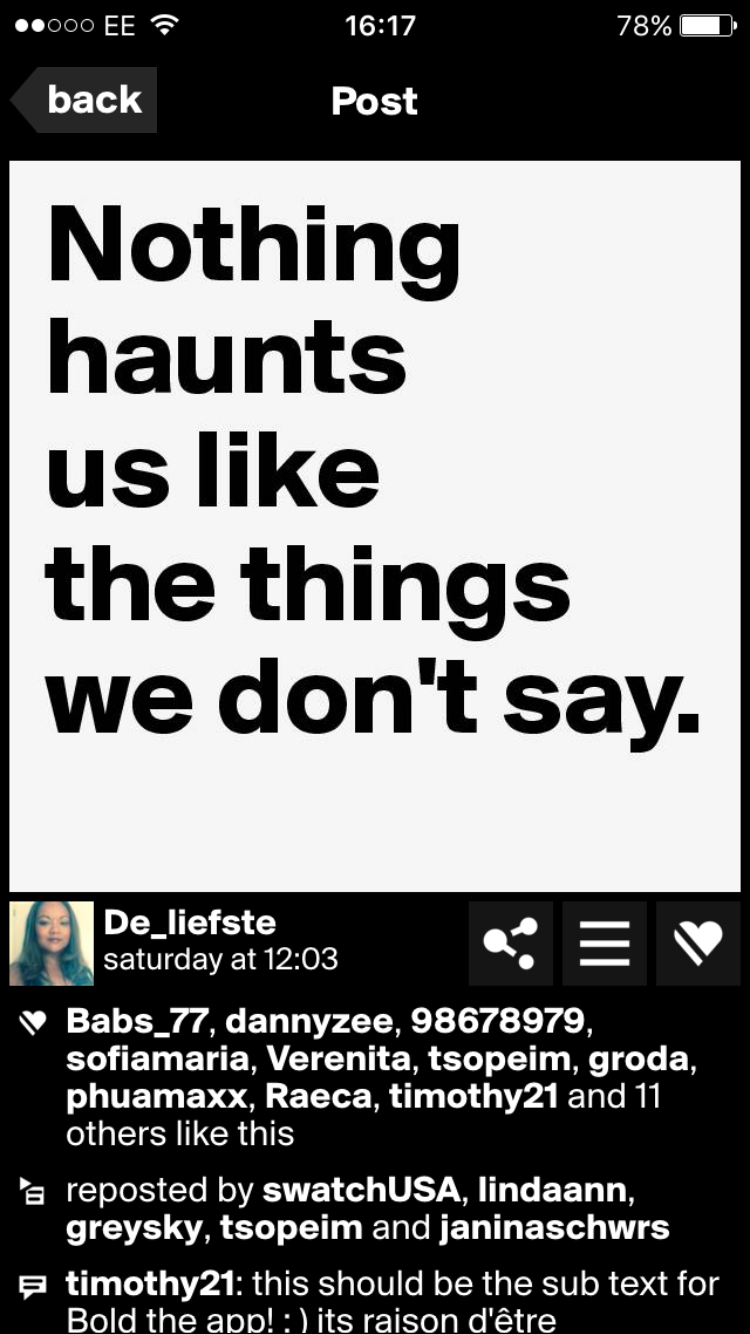
Task: Open sofiamaria's profile
Action: point(157,1059)
